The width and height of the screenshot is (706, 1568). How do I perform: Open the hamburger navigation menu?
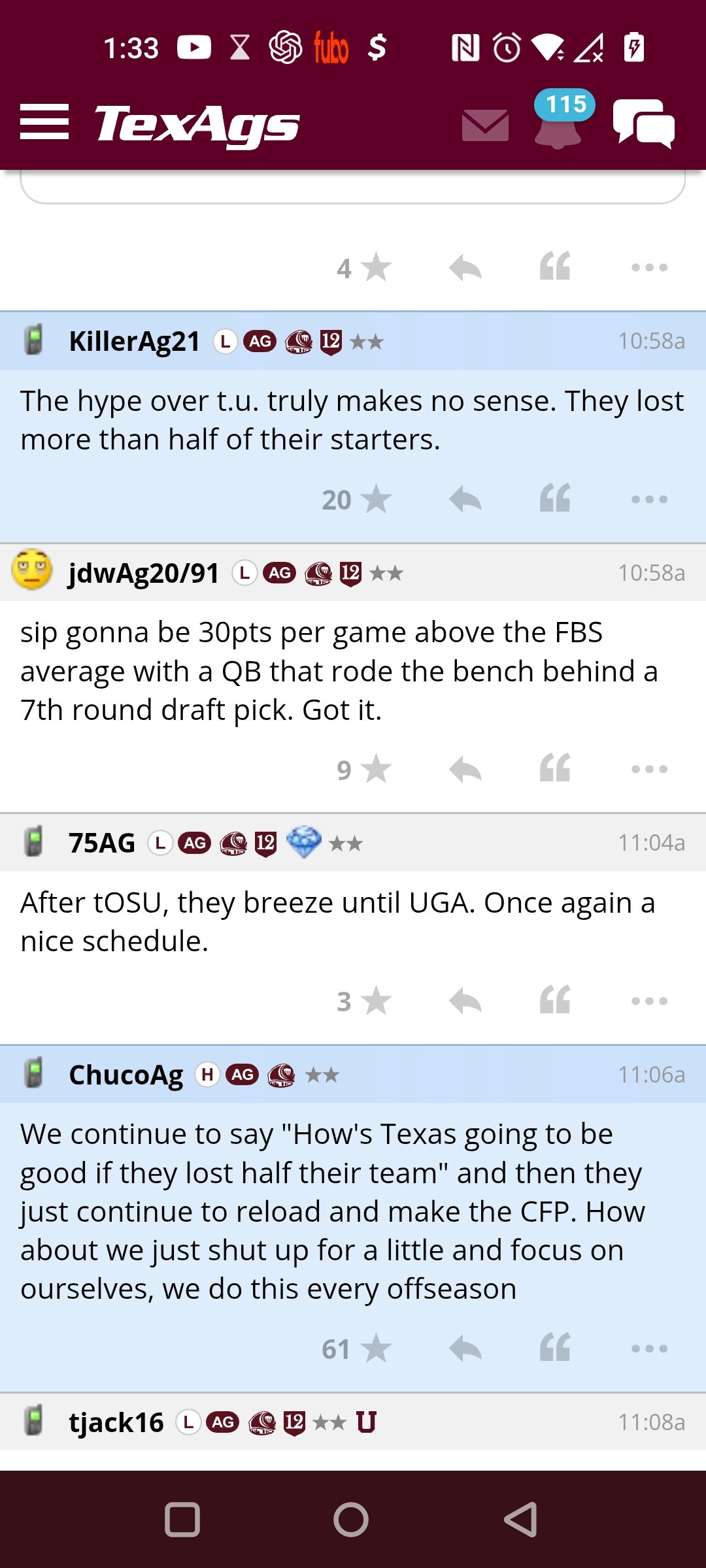(x=44, y=122)
